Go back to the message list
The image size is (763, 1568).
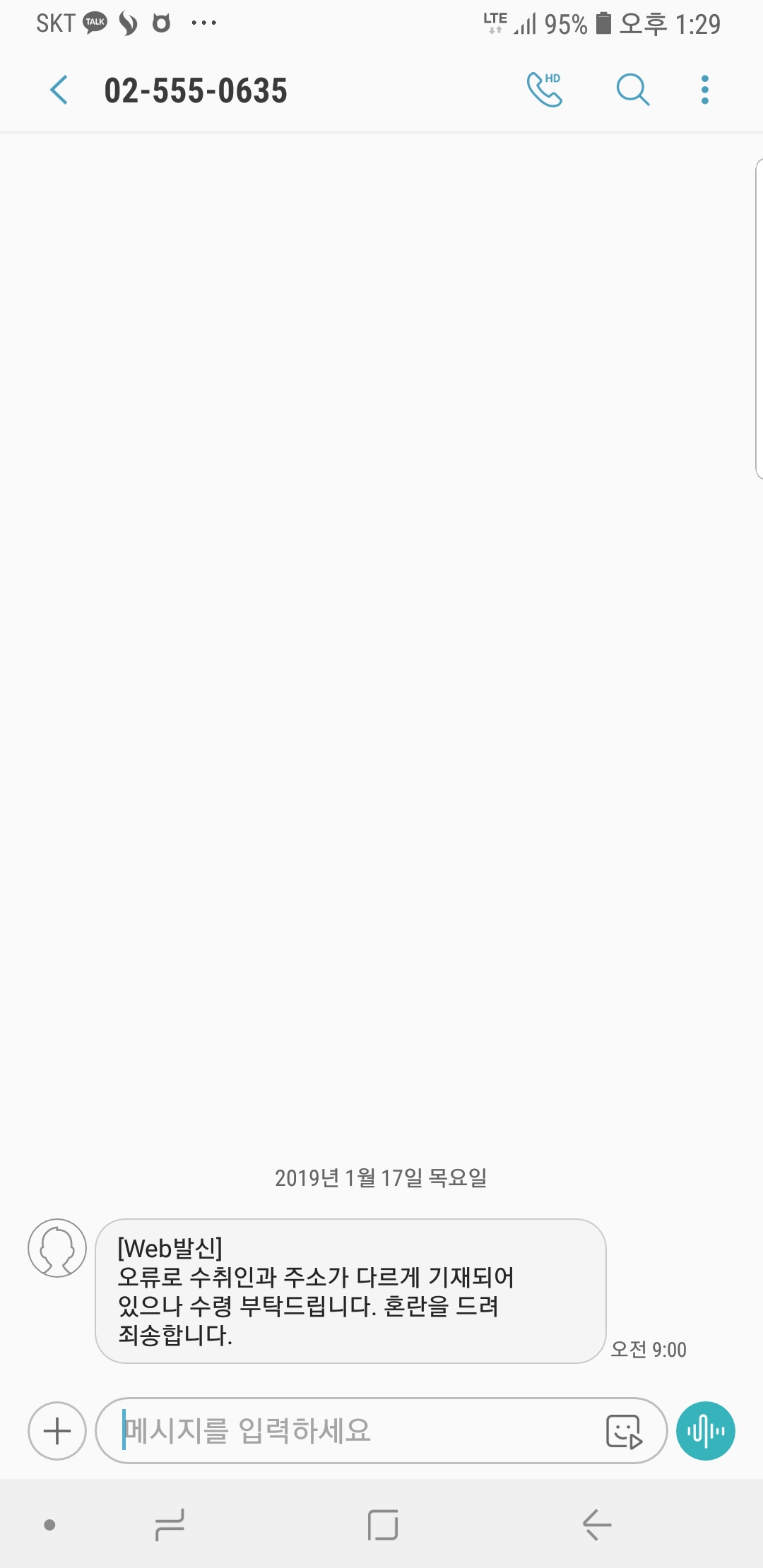point(60,90)
